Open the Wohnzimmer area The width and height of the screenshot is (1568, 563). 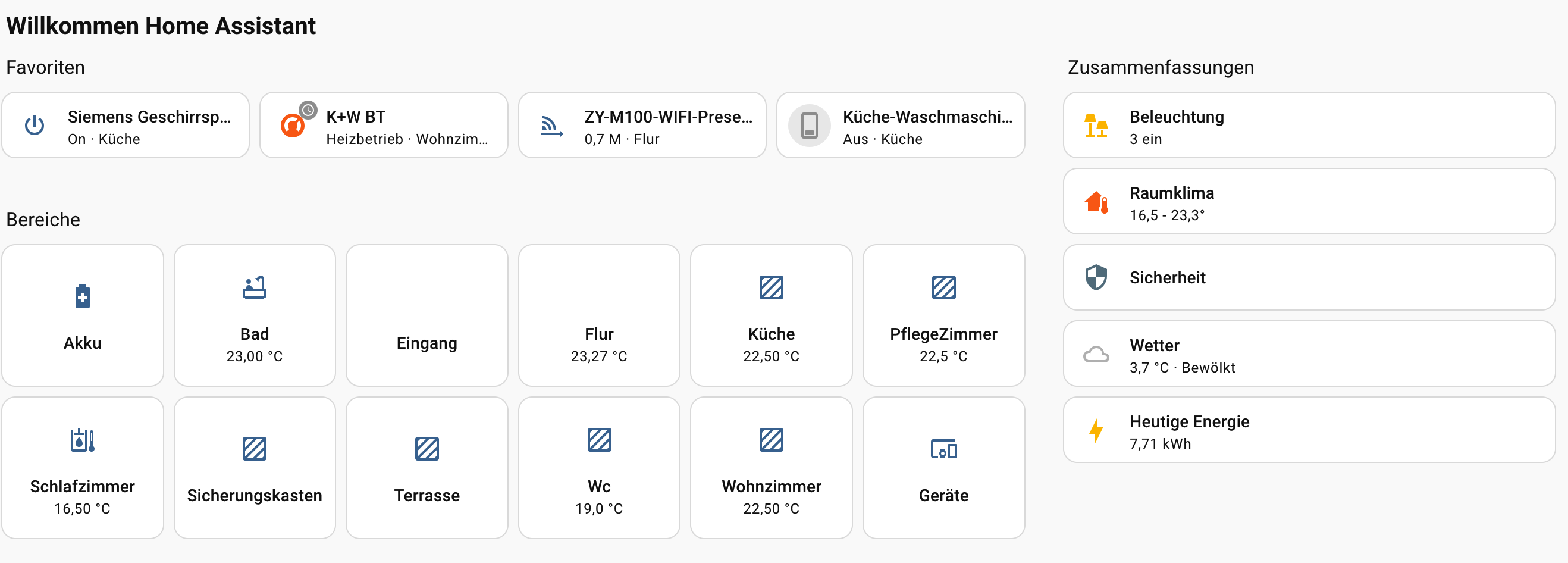pyautogui.click(x=772, y=468)
